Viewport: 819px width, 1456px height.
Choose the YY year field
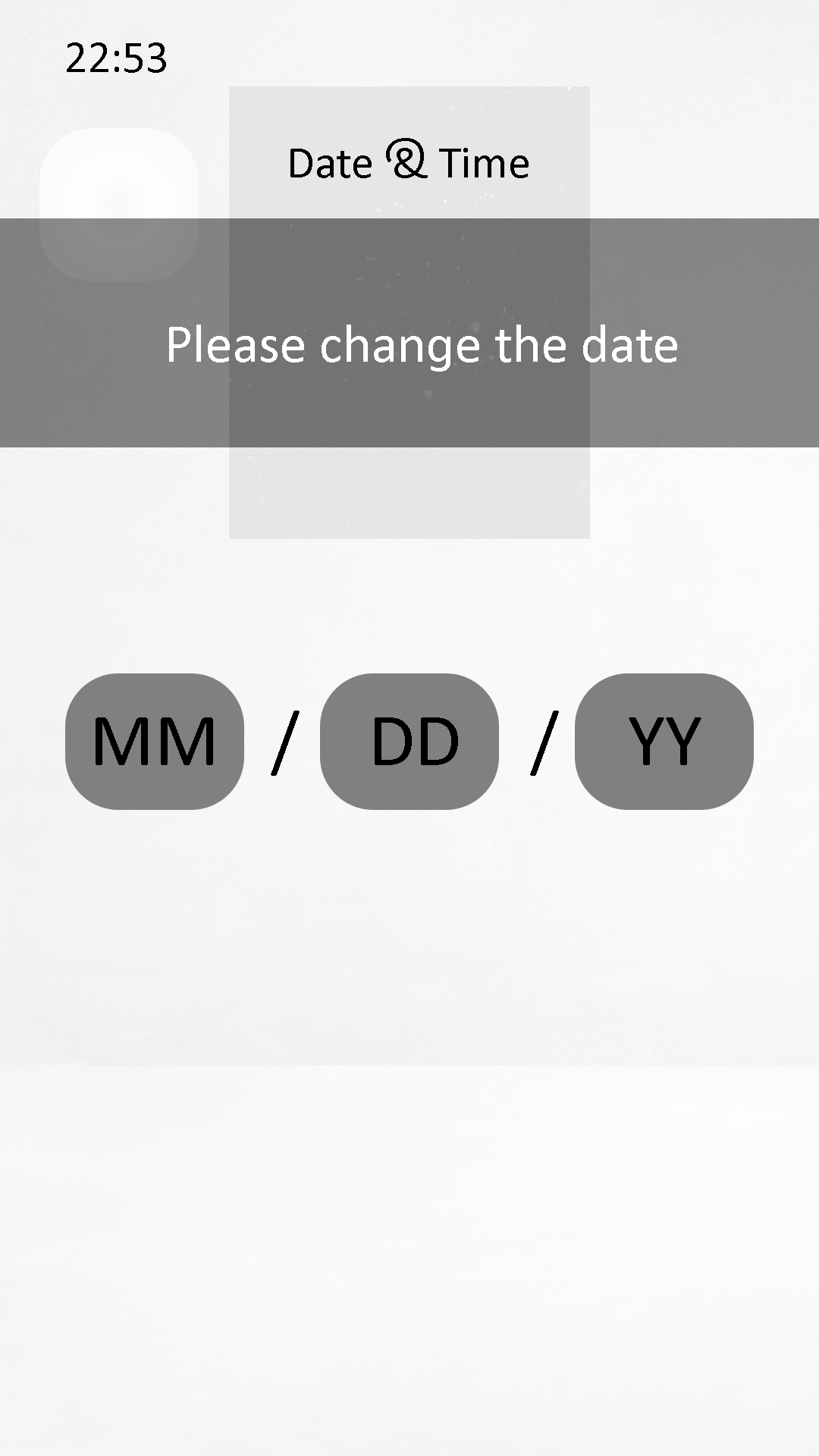point(664,741)
